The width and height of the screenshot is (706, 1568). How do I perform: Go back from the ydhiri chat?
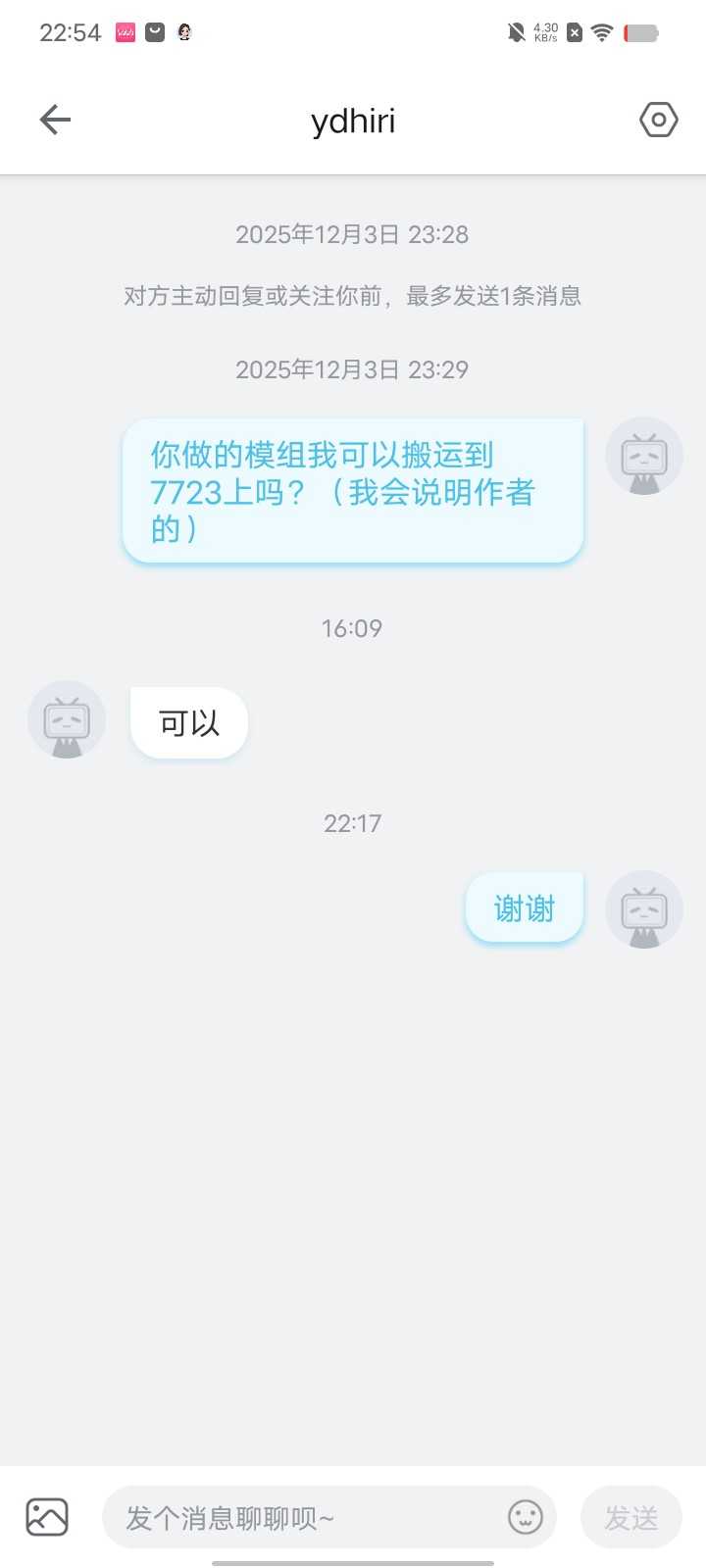(55, 121)
